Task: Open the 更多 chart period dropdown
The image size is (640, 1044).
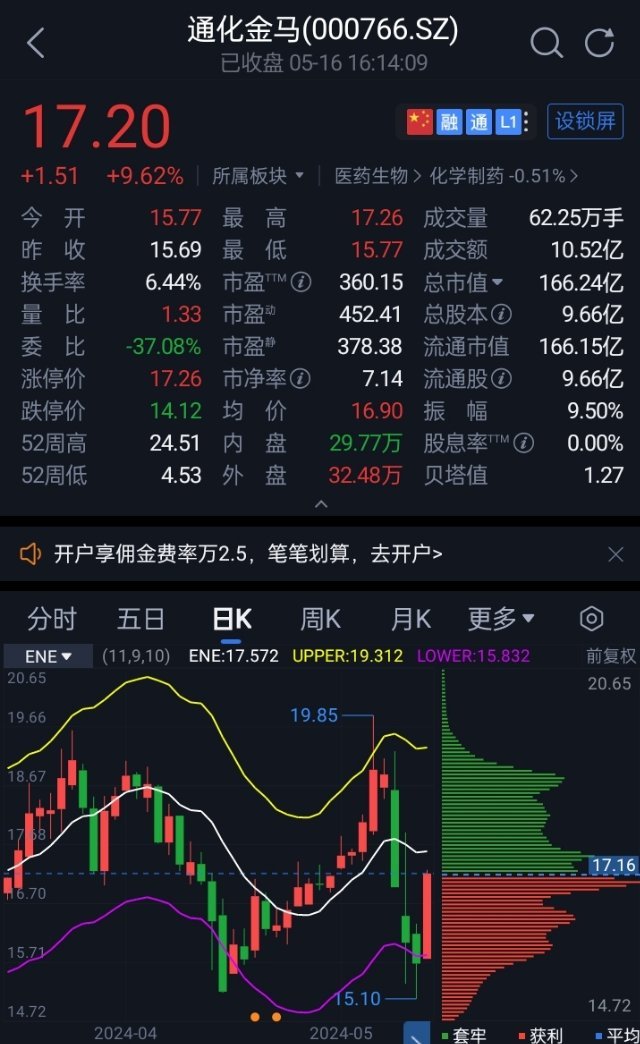Action: point(501,619)
